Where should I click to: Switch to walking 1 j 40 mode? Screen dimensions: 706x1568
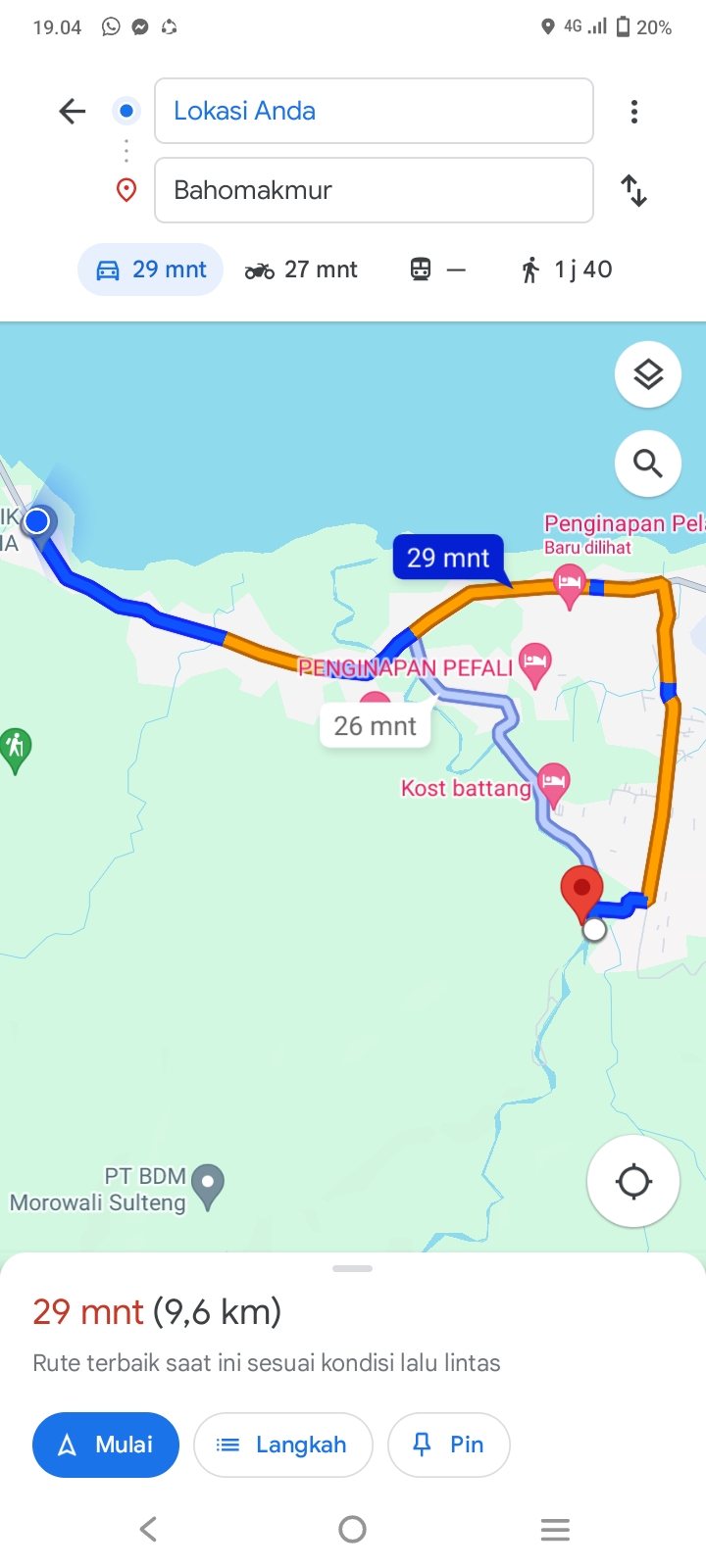567,269
